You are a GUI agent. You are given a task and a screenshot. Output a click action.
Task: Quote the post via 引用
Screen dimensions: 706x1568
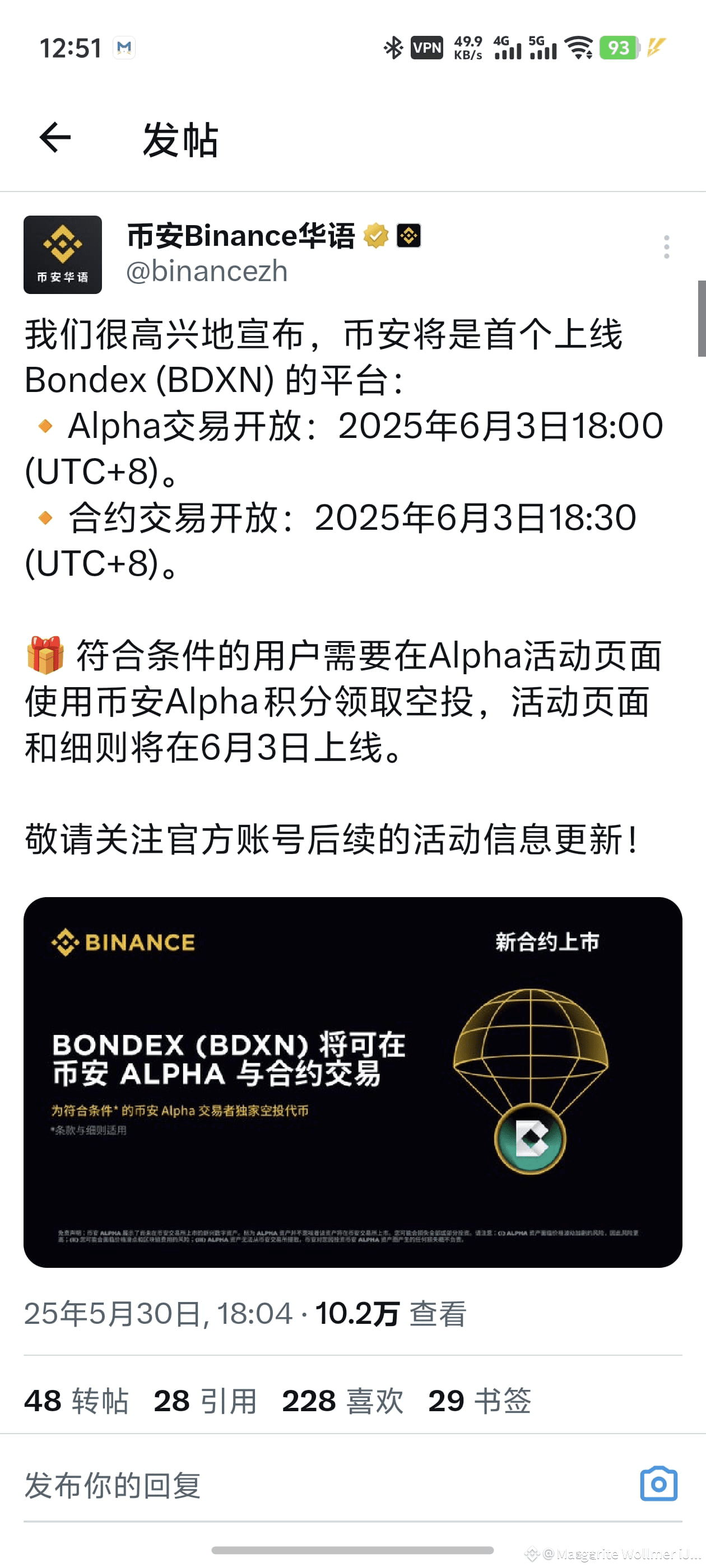click(207, 1401)
